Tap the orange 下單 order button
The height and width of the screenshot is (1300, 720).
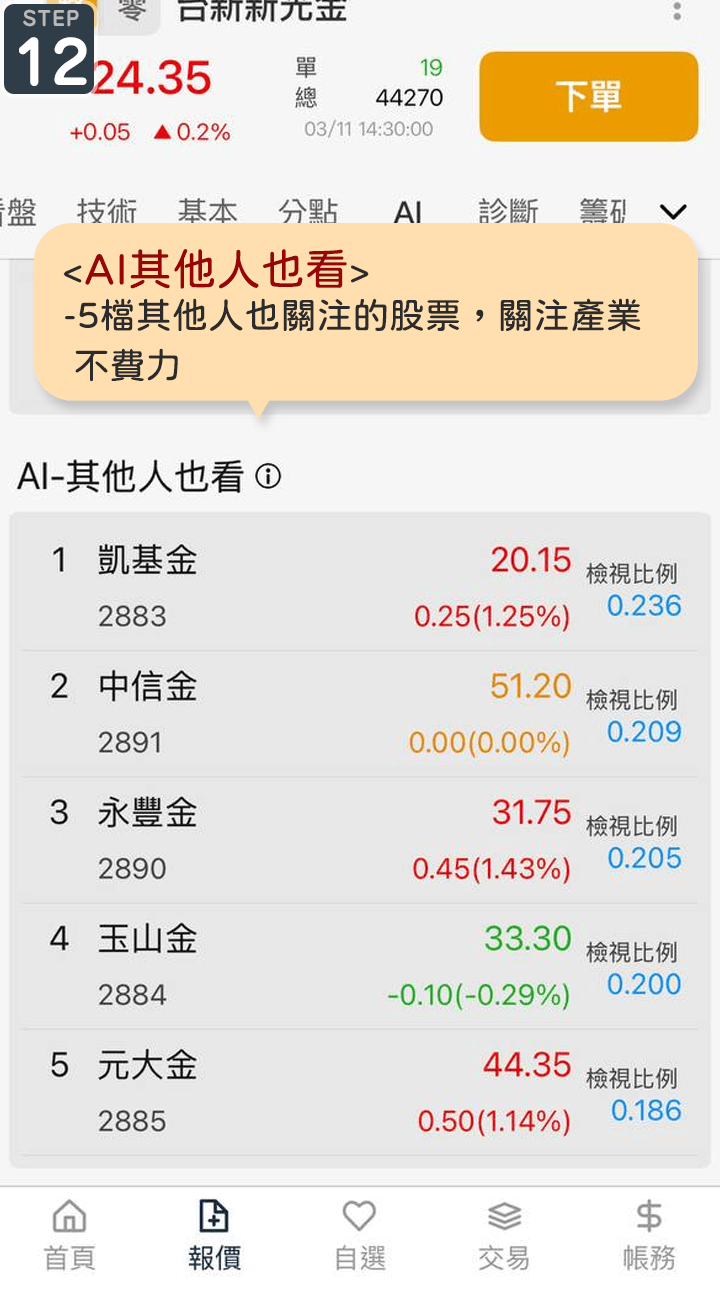click(588, 96)
